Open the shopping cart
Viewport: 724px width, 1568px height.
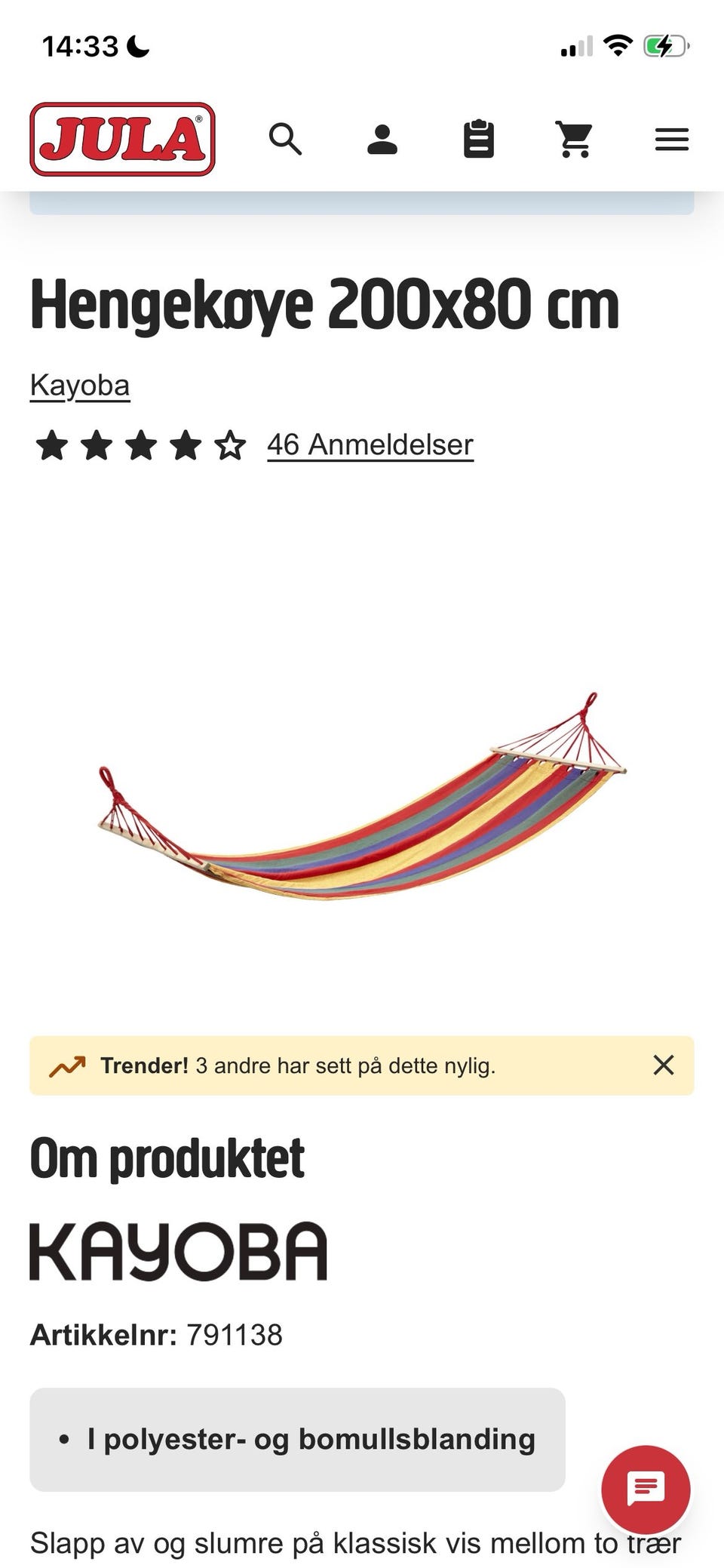(x=575, y=140)
